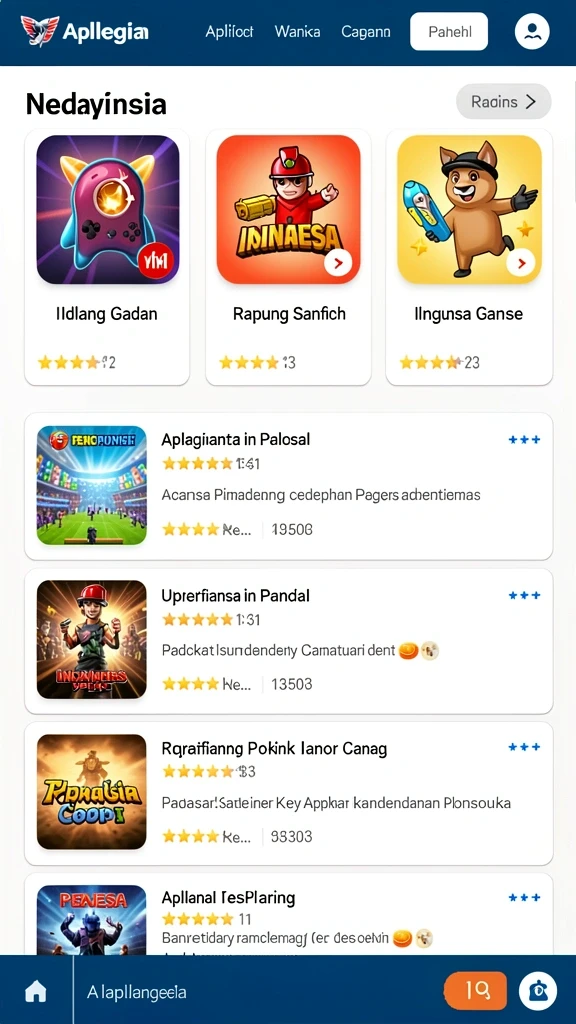Open Rqraifianng Pokink Ianor Canag listing
576x1024 pixels.
pos(289,793)
